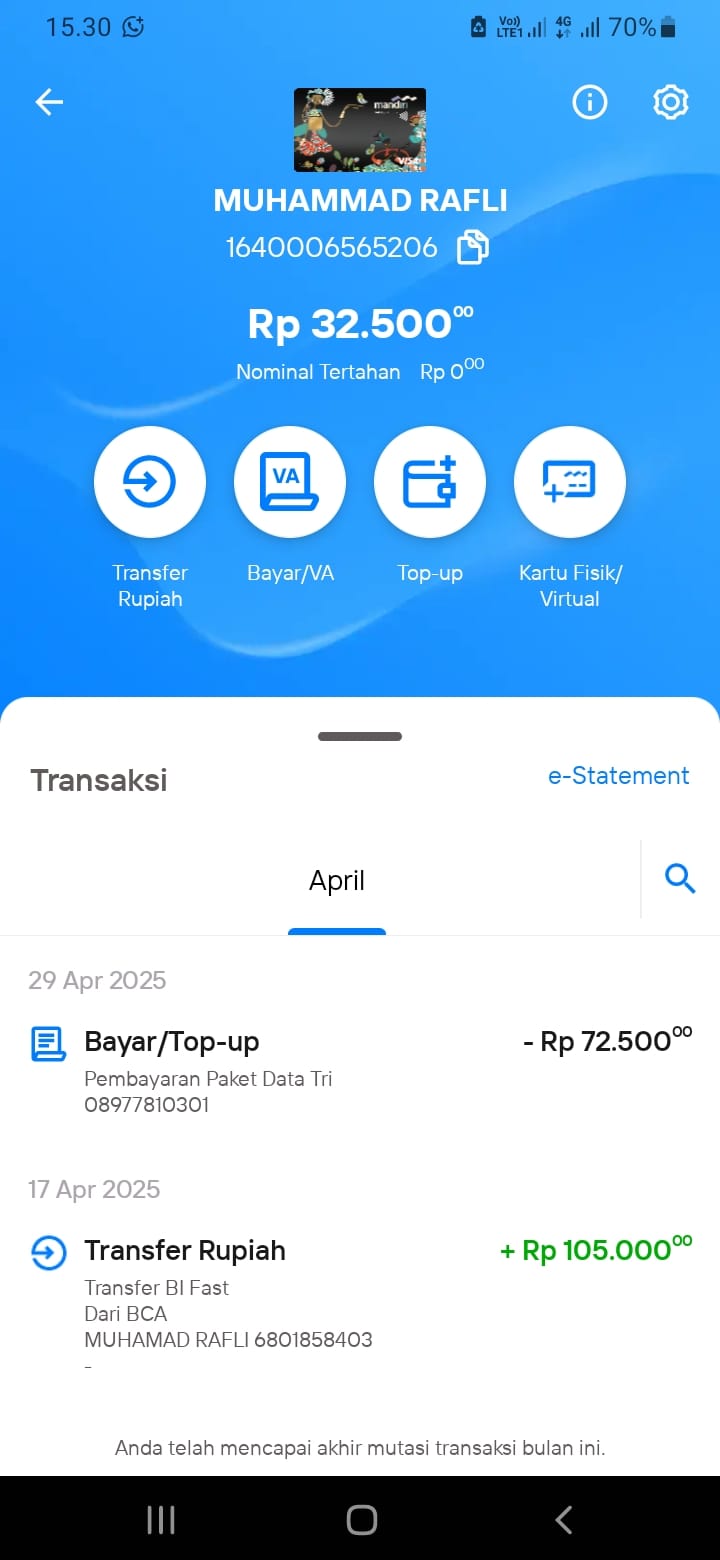720x1560 pixels.
Task: Tap the Mandiri debit card image
Action: (360, 130)
